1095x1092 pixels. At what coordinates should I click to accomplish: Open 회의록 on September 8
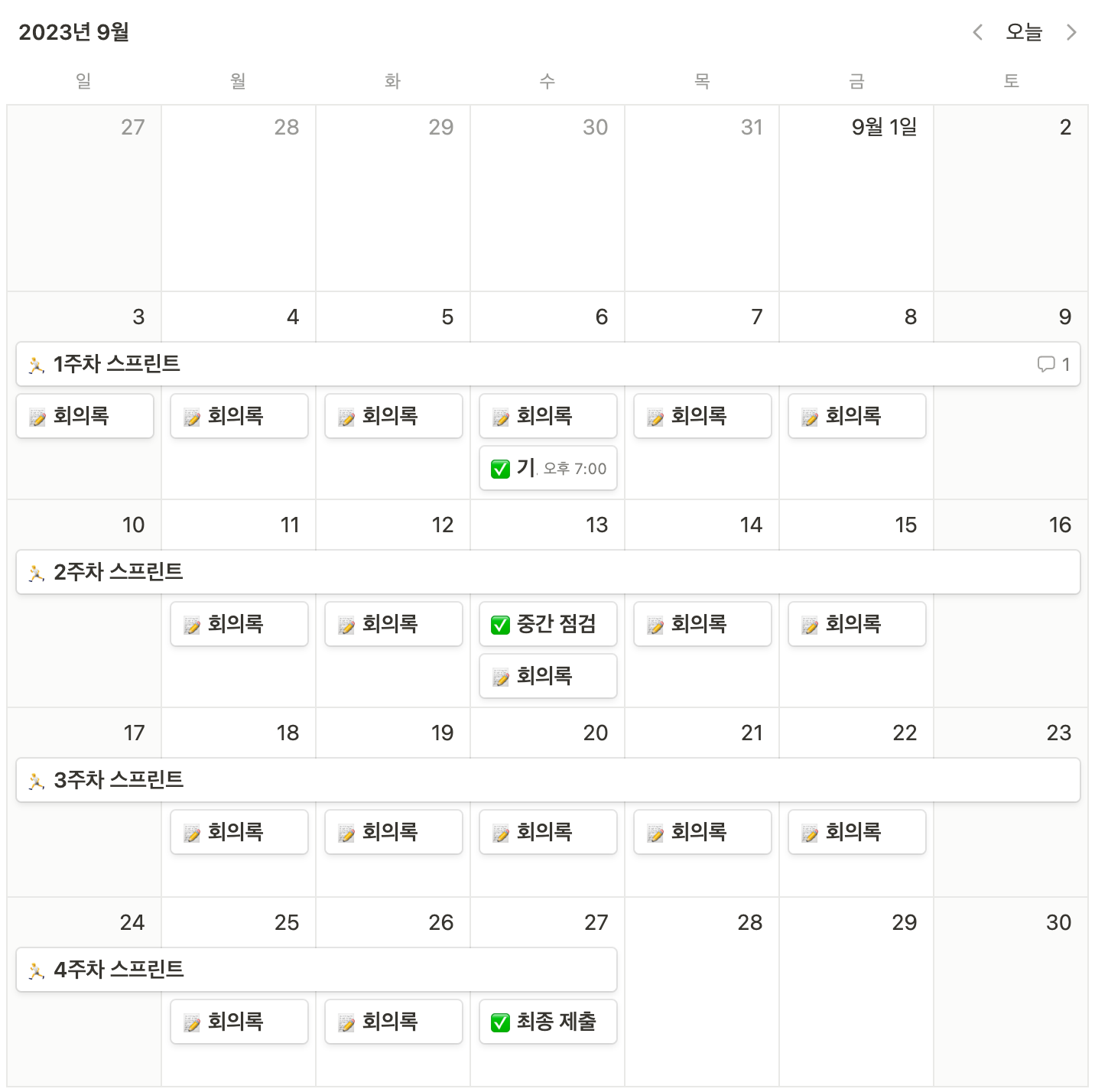(856, 416)
